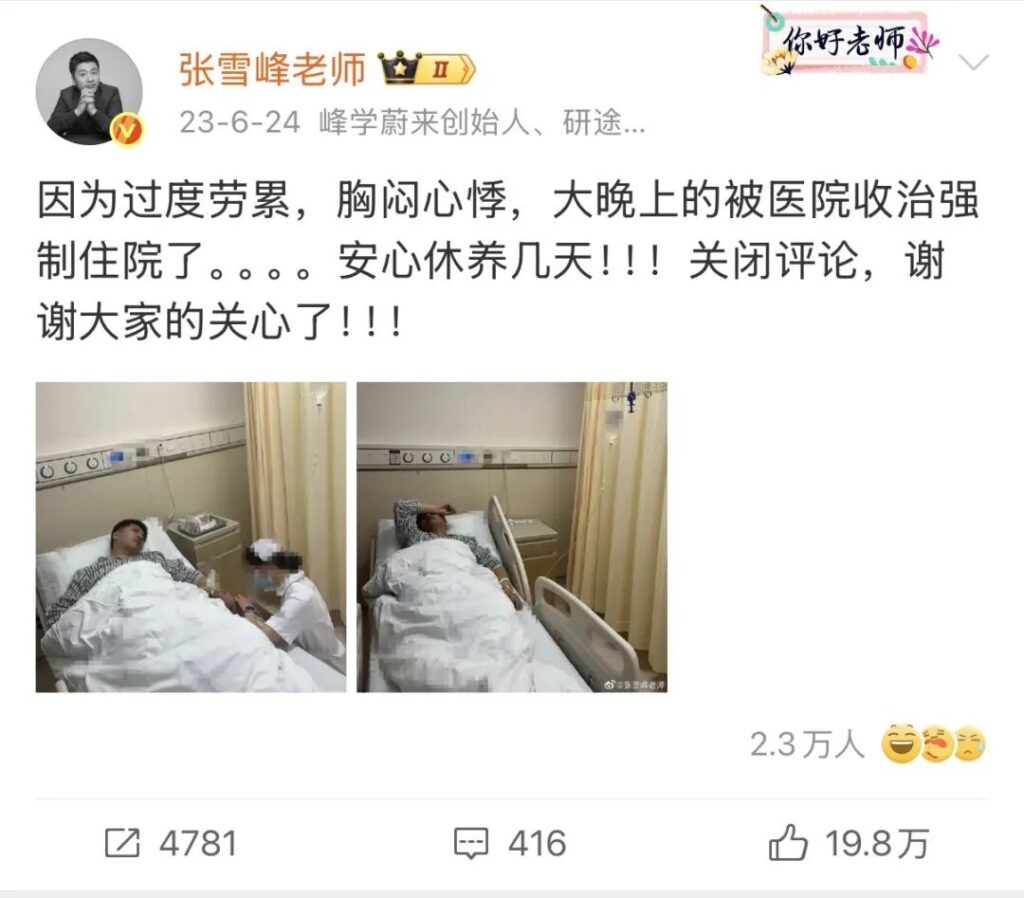
Task: Like the post with 19.8万 likes
Action: click(x=848, y=843)
